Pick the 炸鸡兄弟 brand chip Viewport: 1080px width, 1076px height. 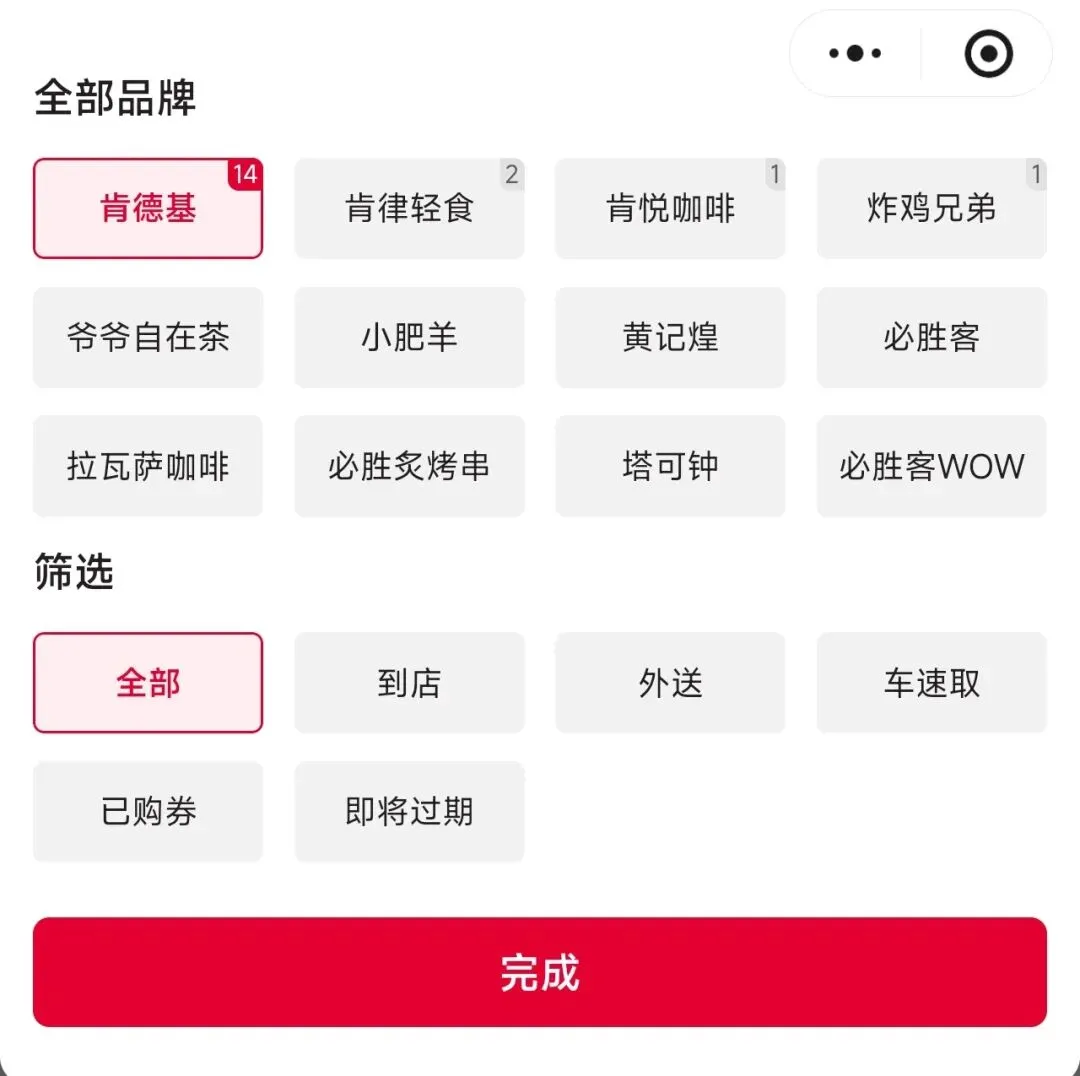[931, 208]
